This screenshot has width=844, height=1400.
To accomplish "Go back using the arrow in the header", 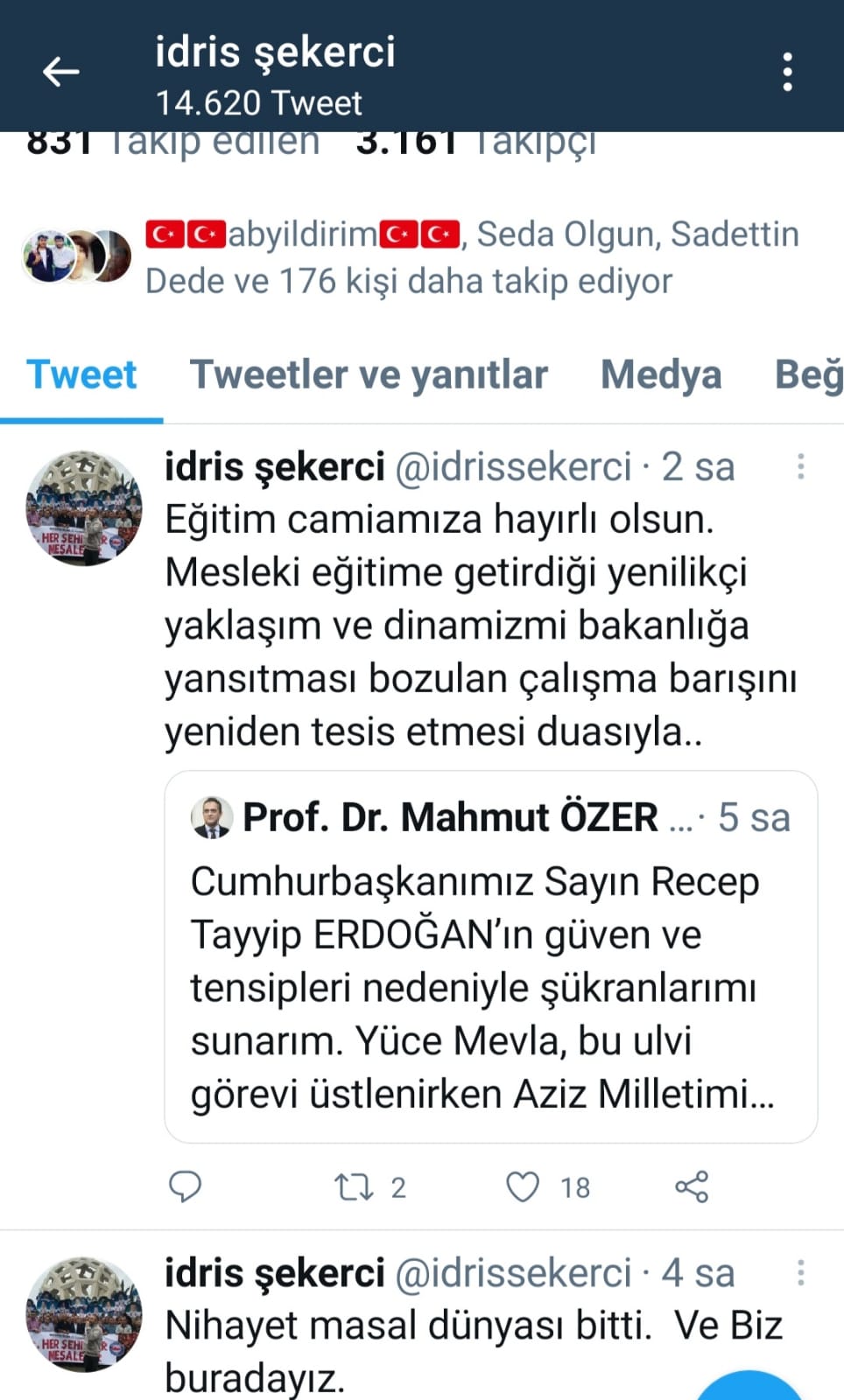I will [61, 71].
